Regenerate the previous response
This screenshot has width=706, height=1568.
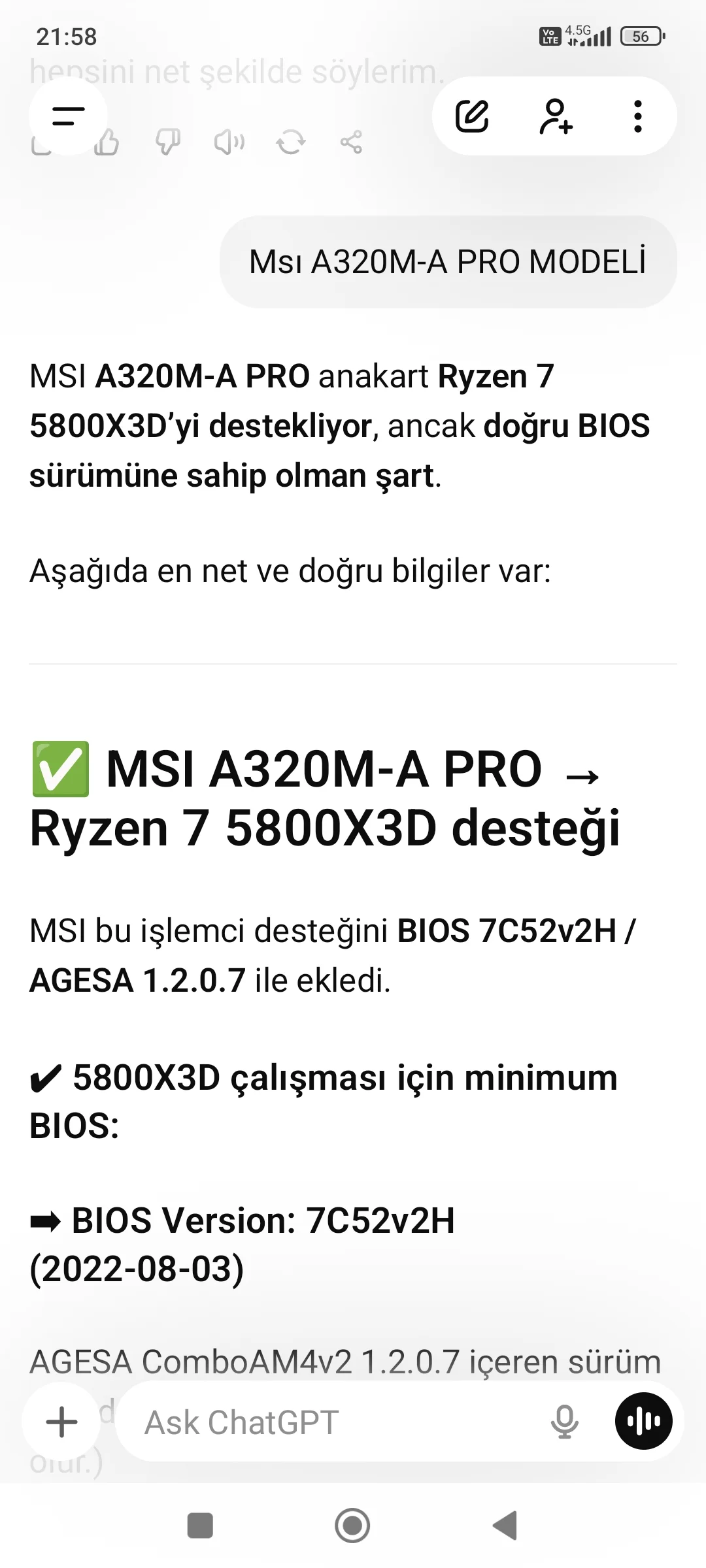click(x=290, y=142)
